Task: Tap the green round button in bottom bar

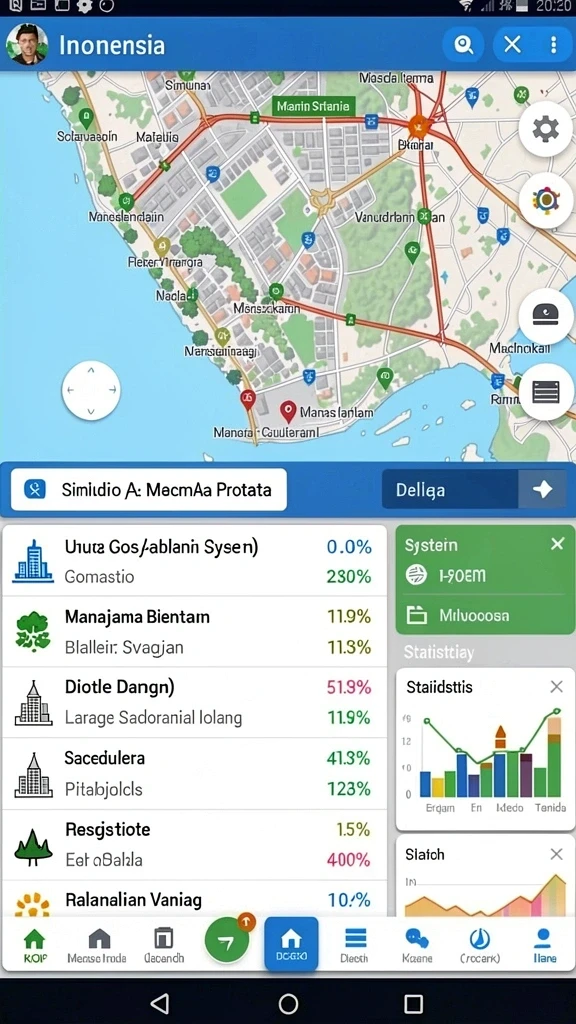Action: [227, 941]
